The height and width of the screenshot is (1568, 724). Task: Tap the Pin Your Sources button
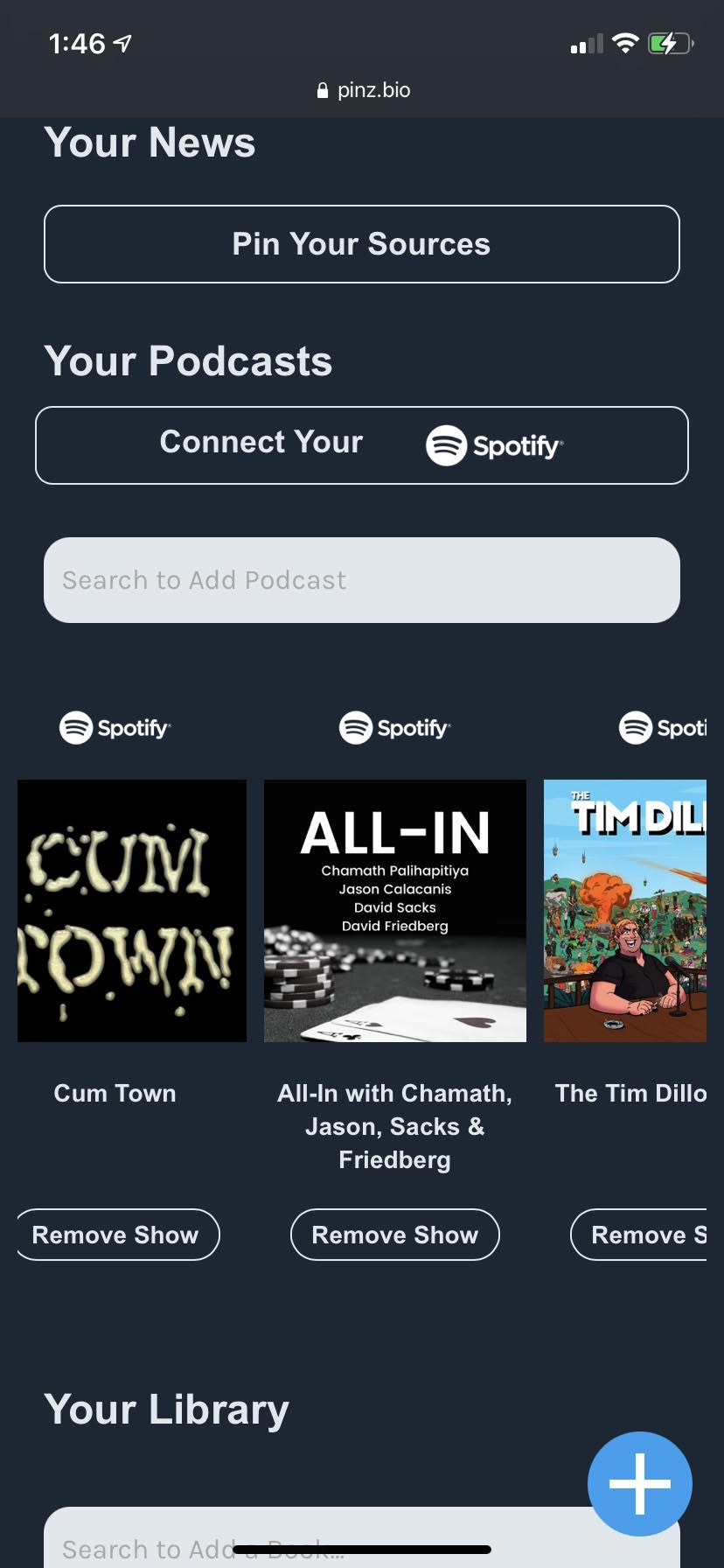pos(361,244)
